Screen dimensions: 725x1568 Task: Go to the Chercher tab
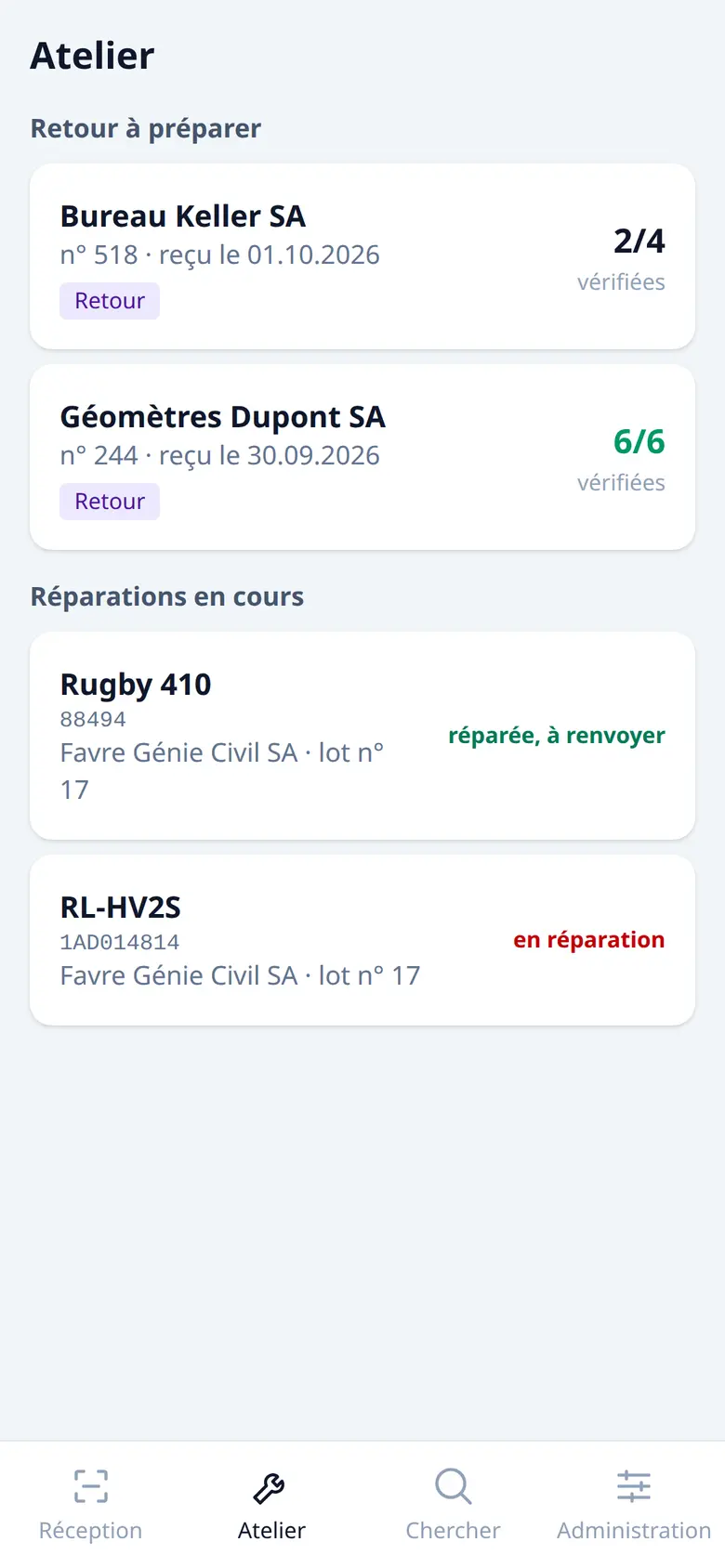[453, 1505]
